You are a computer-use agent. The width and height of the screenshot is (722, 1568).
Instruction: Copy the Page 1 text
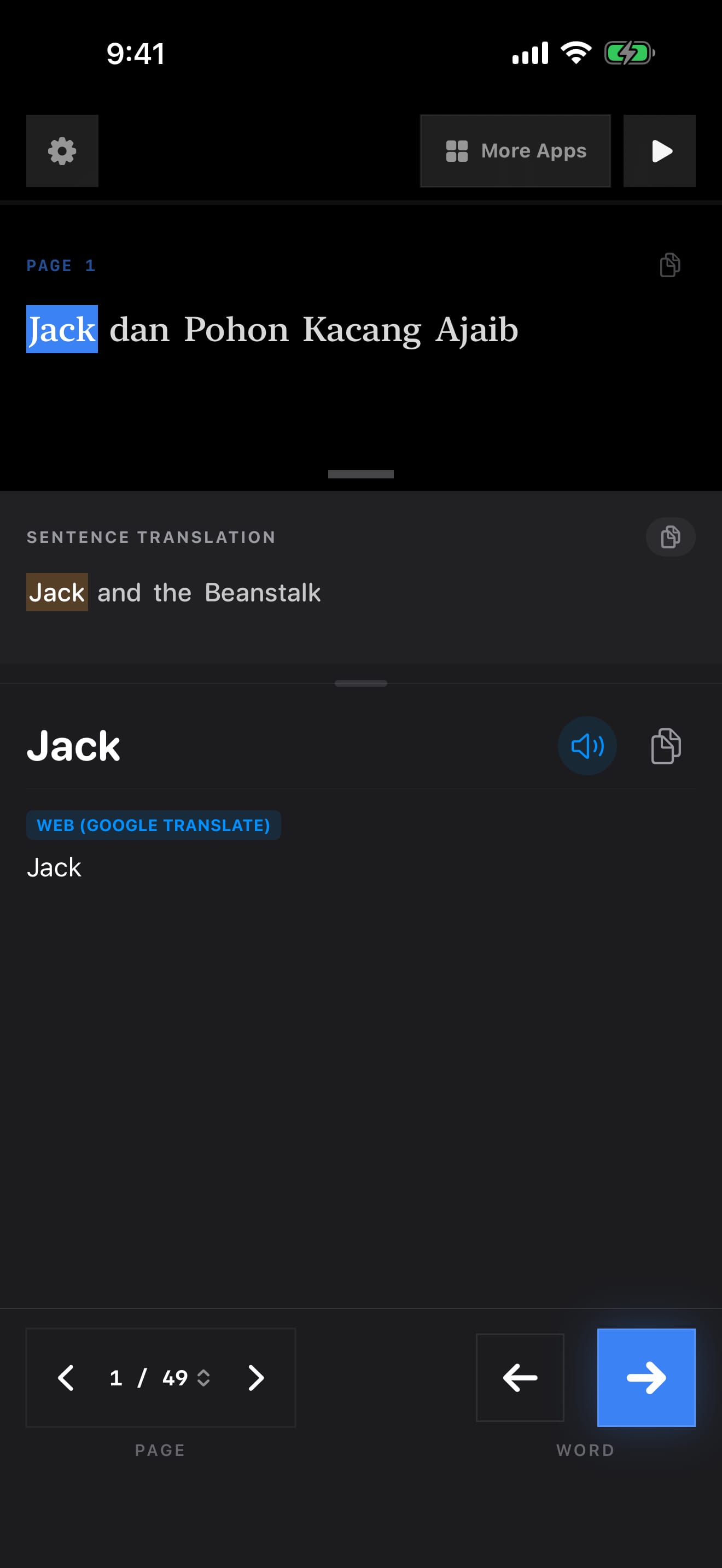[669, 265]
